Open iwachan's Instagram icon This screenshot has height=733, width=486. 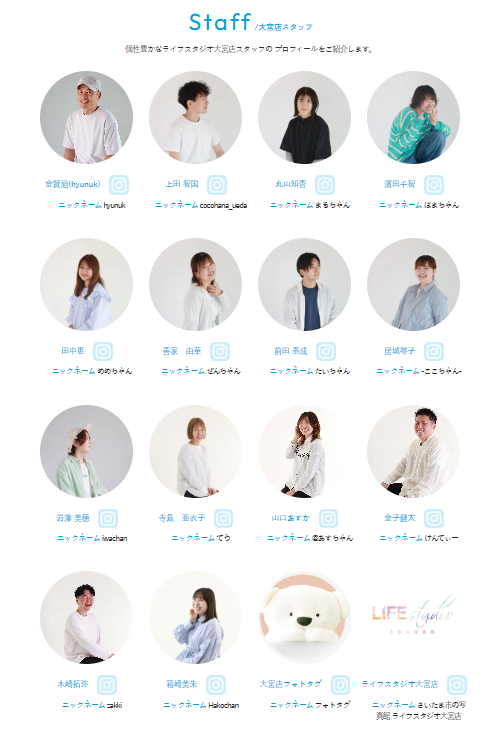pyautogui.click(x=108, y=518)
